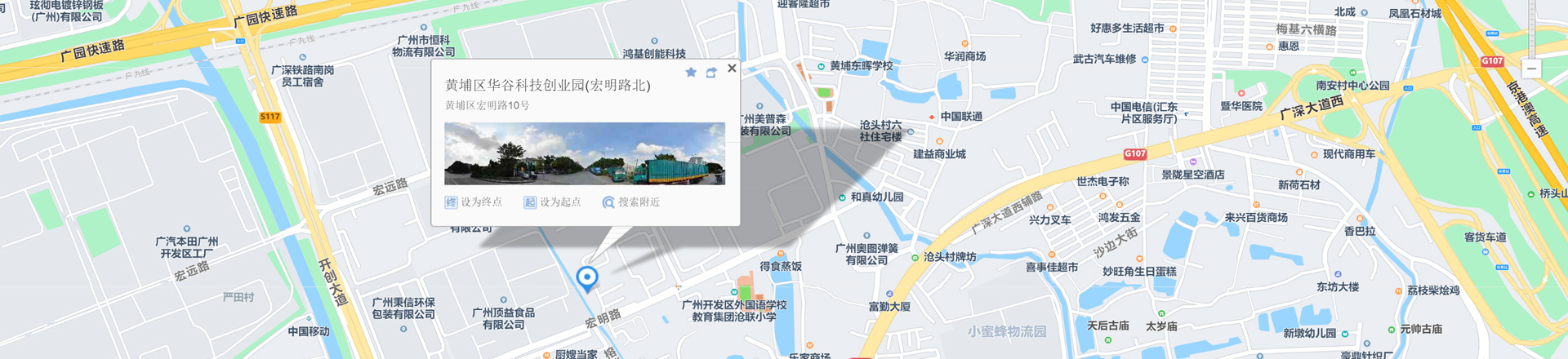
Task: Favorite this location with the star icon
Action: click(x=691, y=73)
